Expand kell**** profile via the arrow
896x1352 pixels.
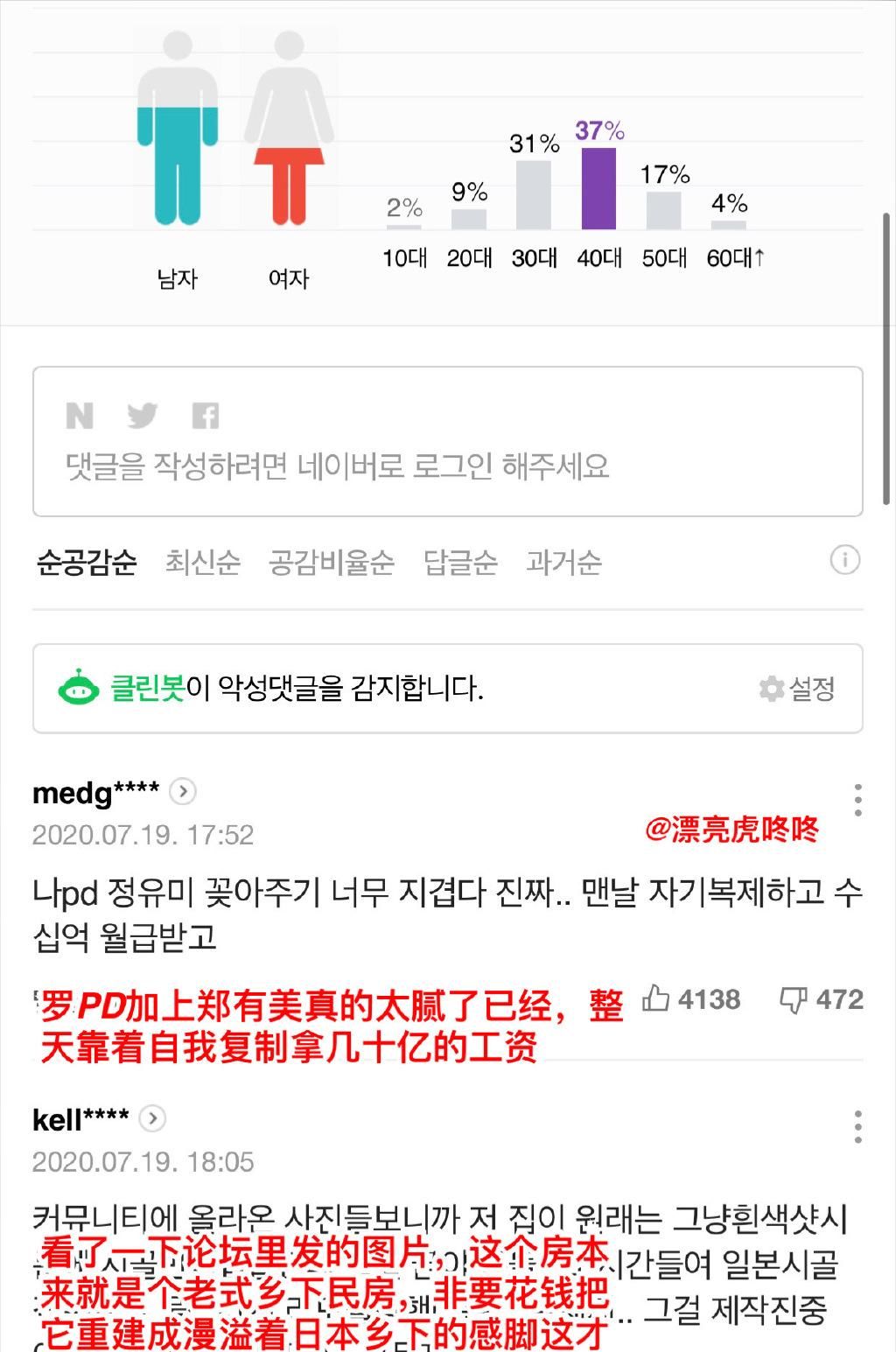(154, 1120)
